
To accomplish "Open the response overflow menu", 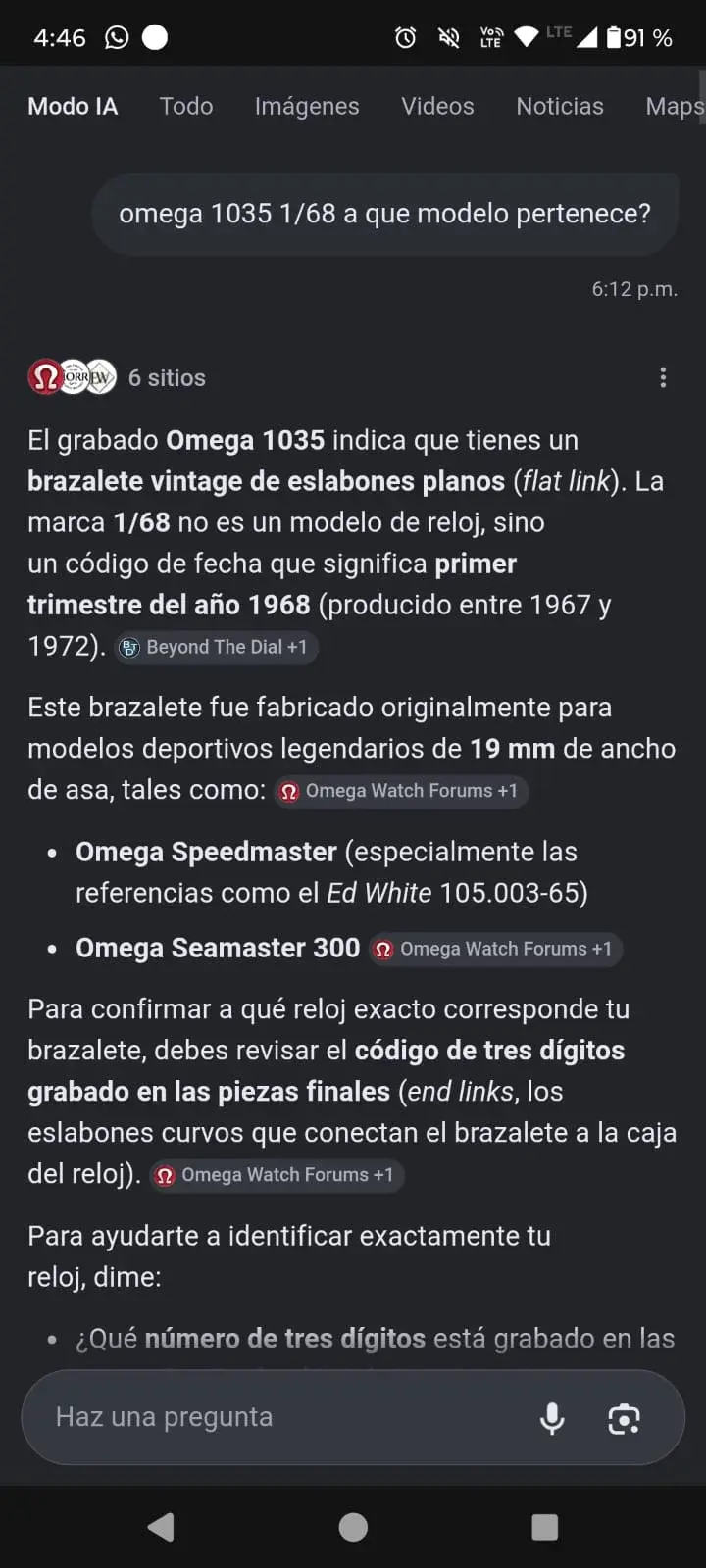I will point(663,377).
